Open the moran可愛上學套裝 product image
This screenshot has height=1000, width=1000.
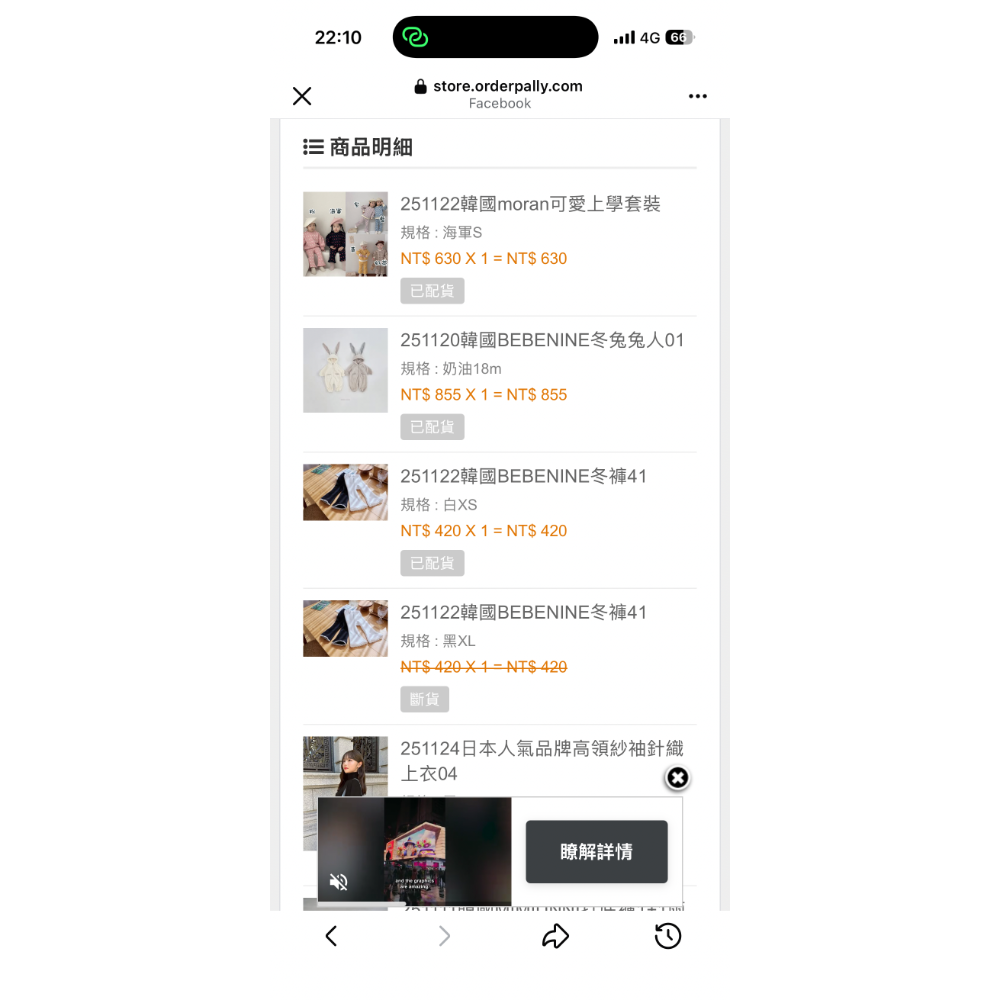click(345, 234)
